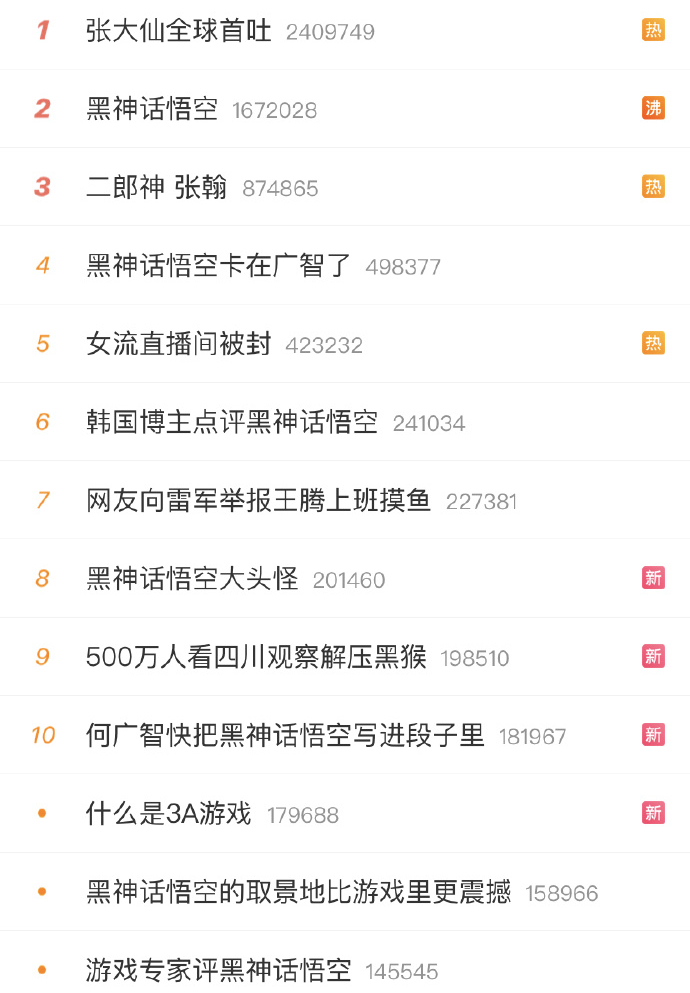
Task: View the 黑神话悟空大头怪 topic
Action: tap(192, 579)
